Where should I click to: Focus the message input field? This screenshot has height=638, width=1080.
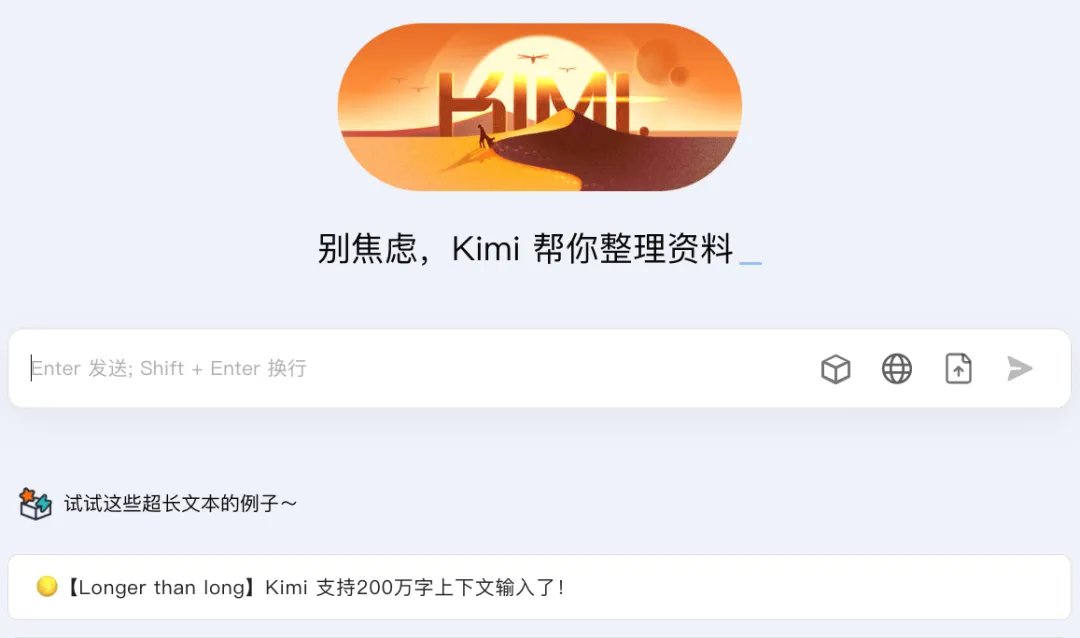coord(400,369)
